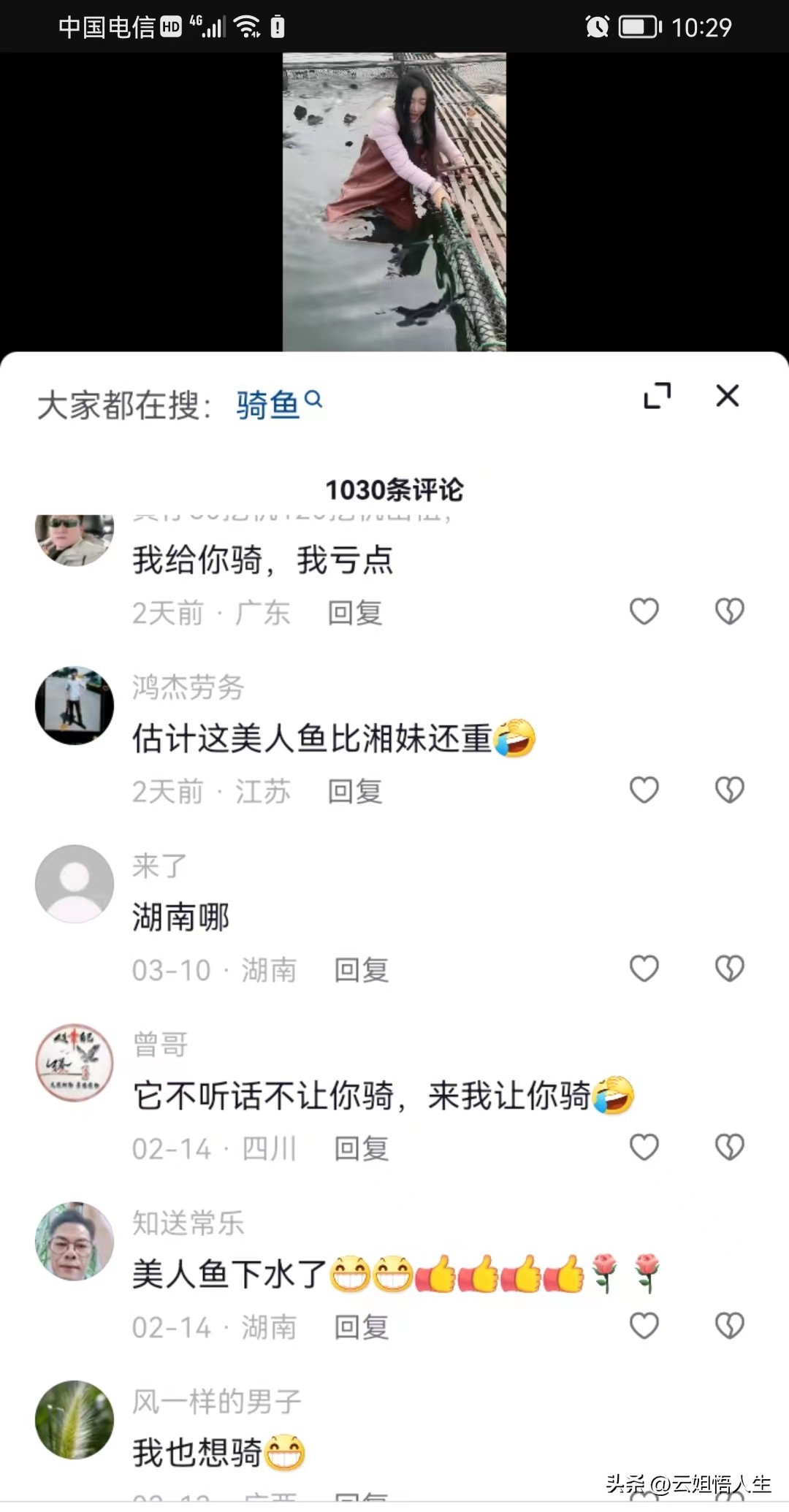
Task: View 风一样的男子's profile avatar
Action: (75, 1420)
